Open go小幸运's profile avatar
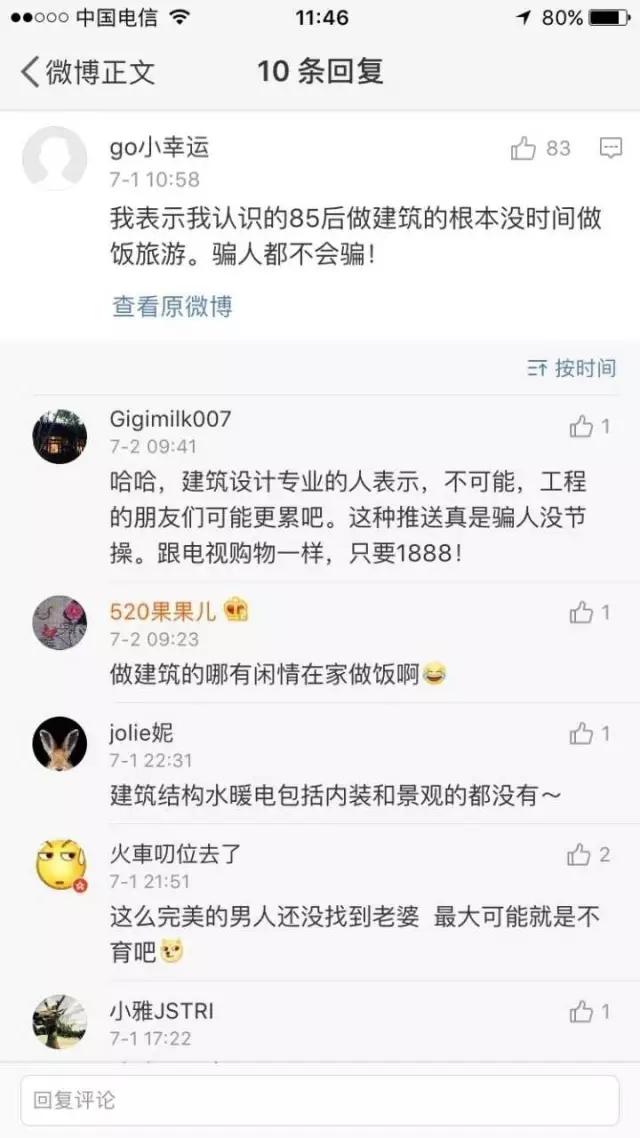Viewport: 640px width, 1138px height. (x=54, y=158)
